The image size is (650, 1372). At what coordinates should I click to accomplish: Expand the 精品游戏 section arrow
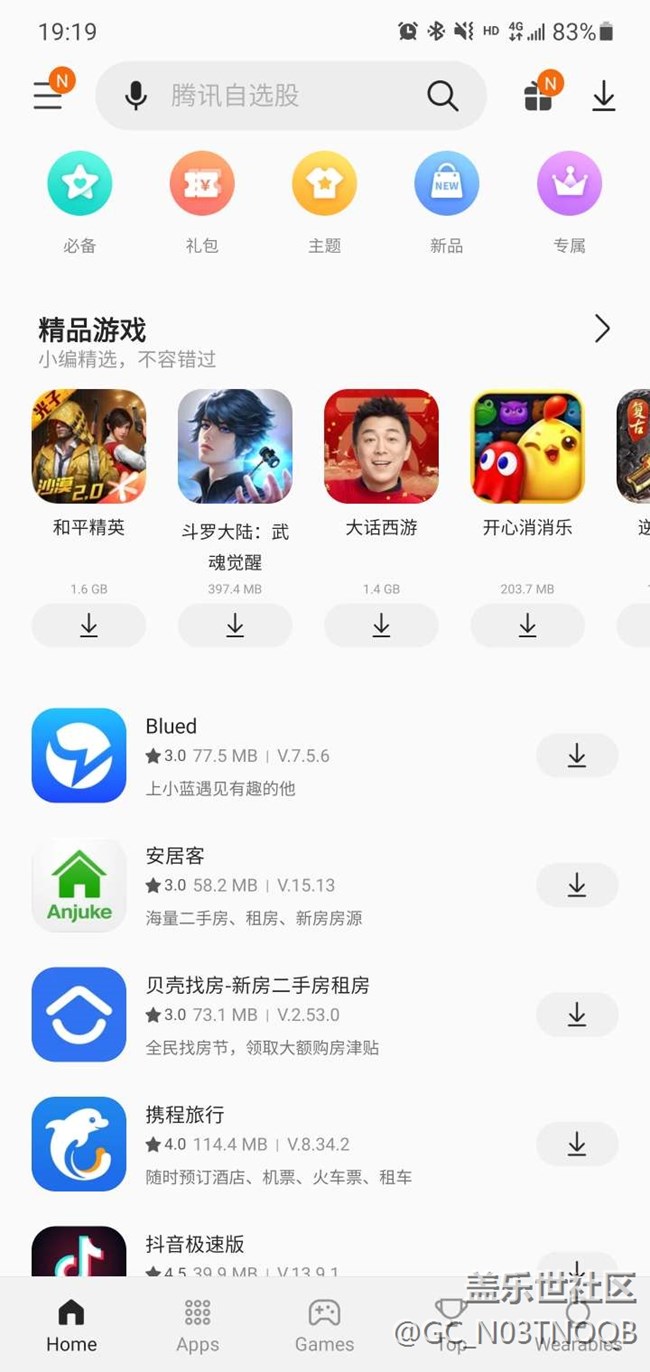click(x=602, y=329)
